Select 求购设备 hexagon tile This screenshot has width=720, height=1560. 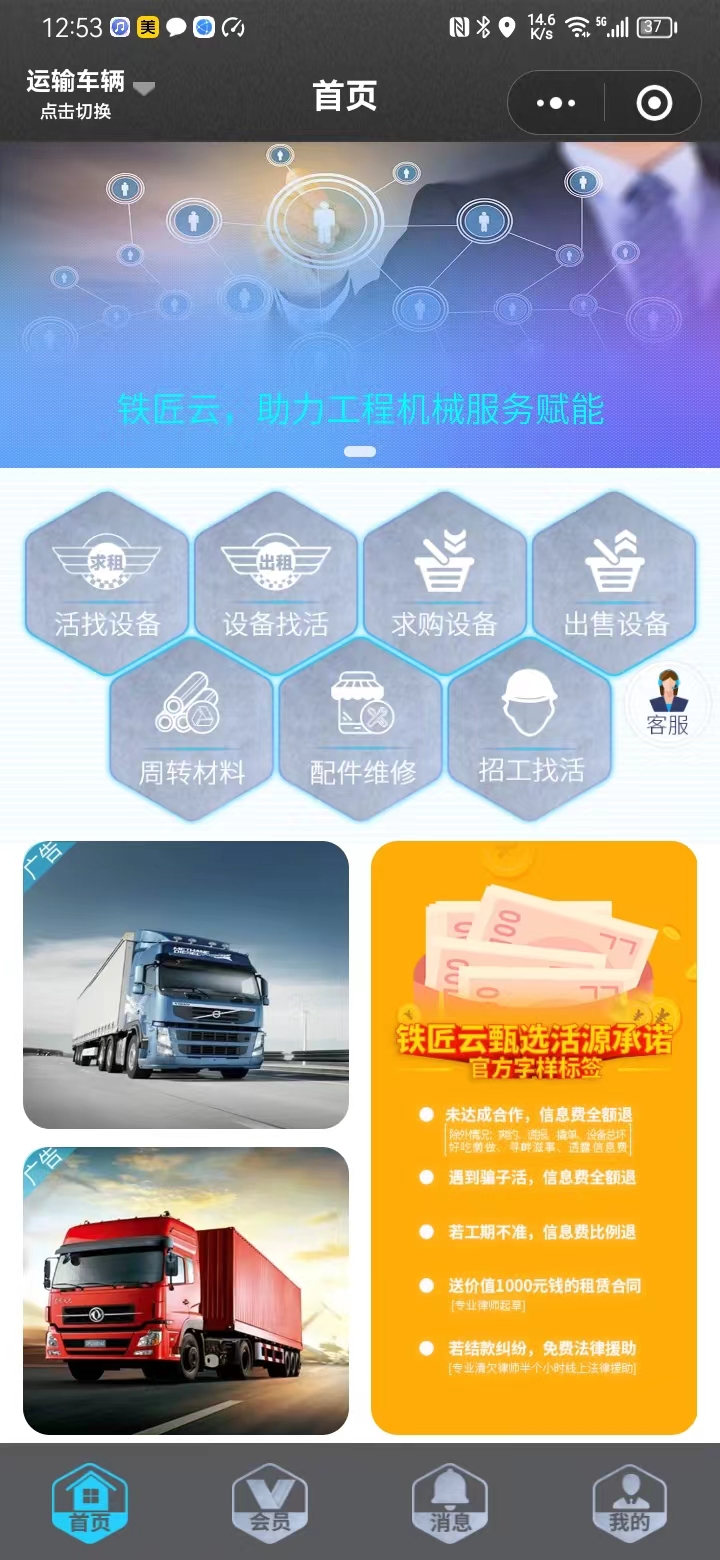coord(445,583)
